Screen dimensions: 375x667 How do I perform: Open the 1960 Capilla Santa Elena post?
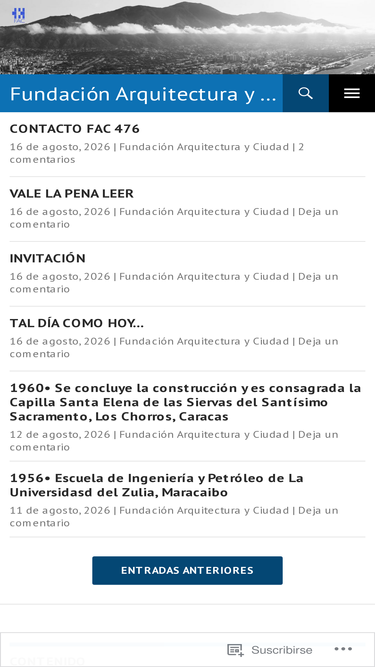point(186,402)
